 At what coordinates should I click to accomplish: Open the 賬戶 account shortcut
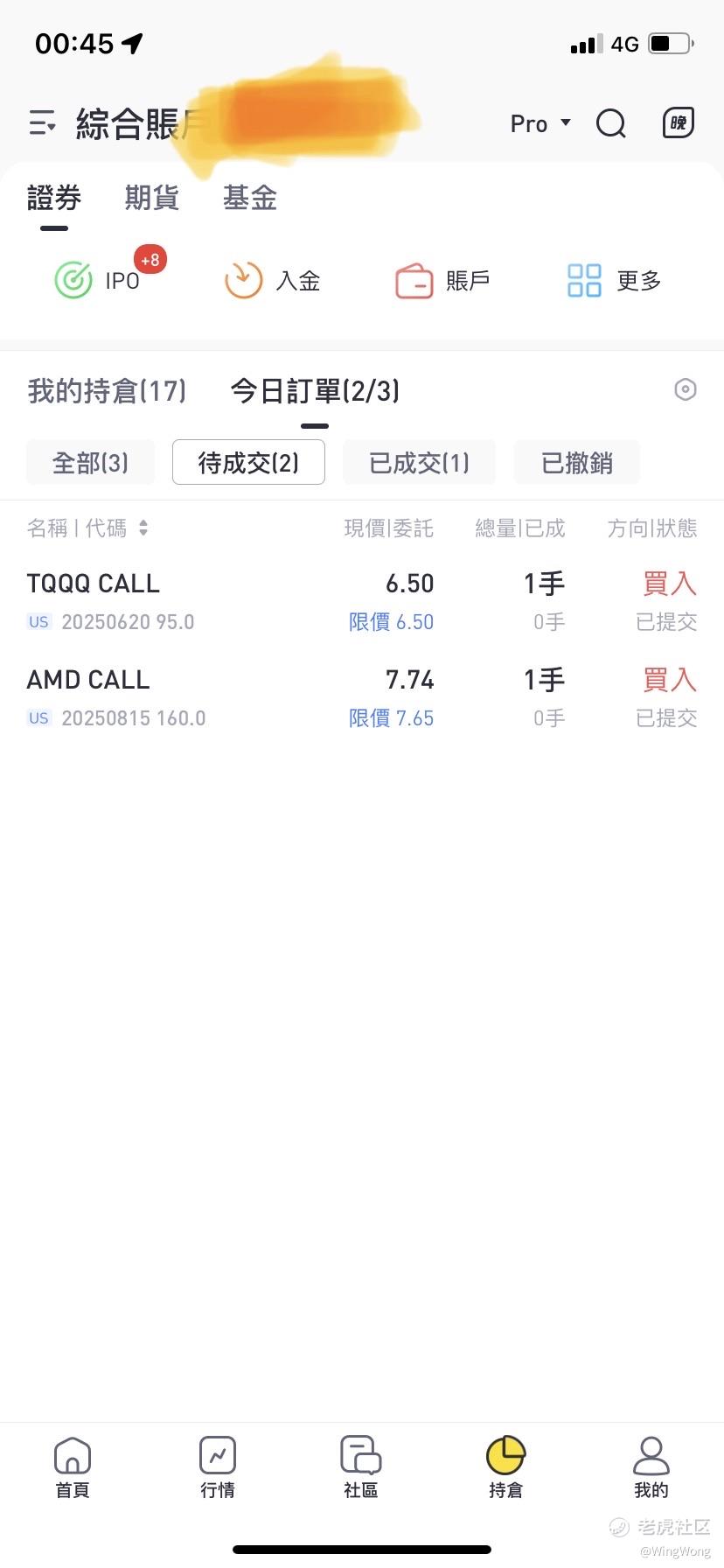click(x=442, y=280)
